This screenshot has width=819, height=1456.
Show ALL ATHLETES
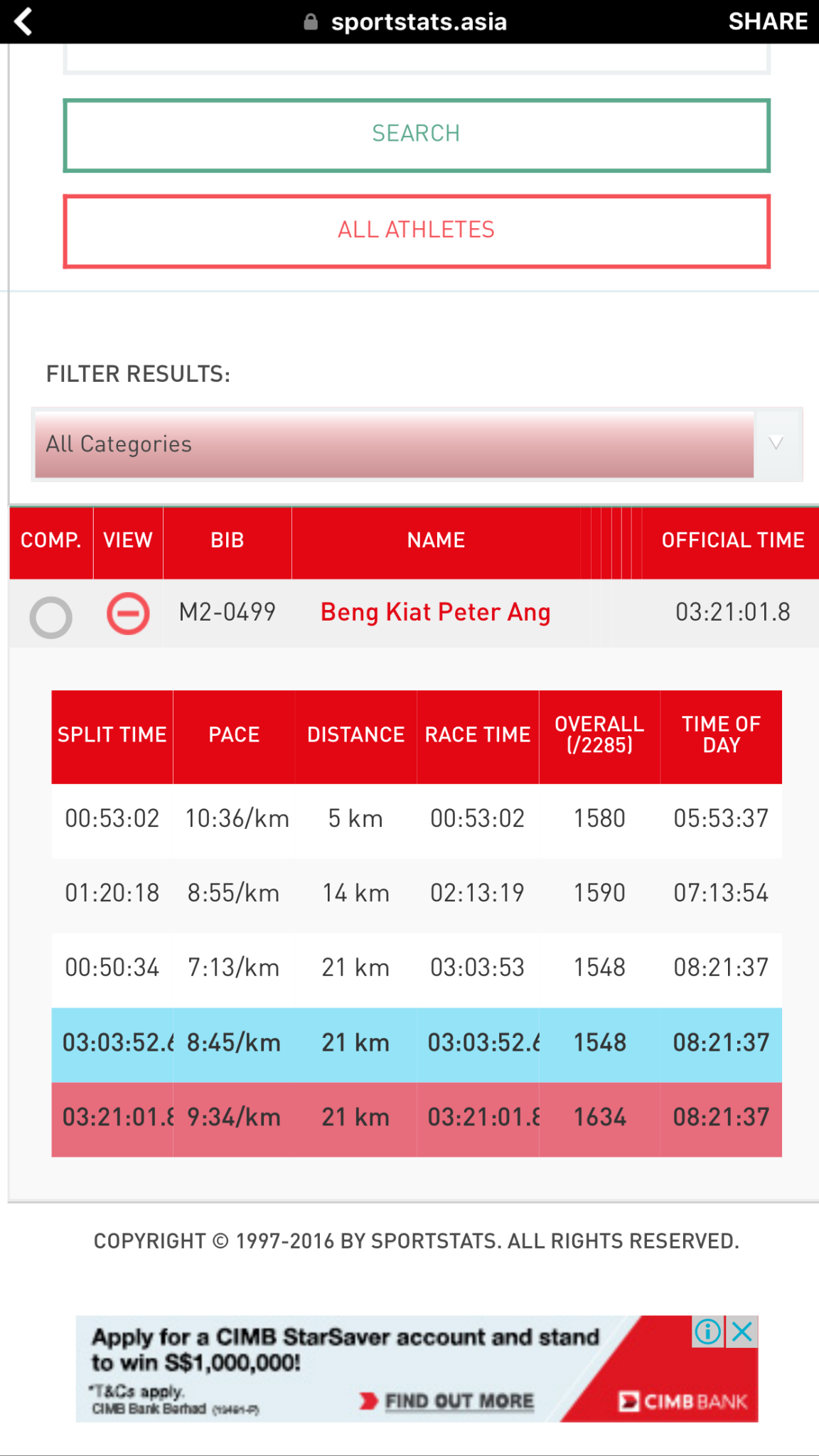(x=417, y=231)
